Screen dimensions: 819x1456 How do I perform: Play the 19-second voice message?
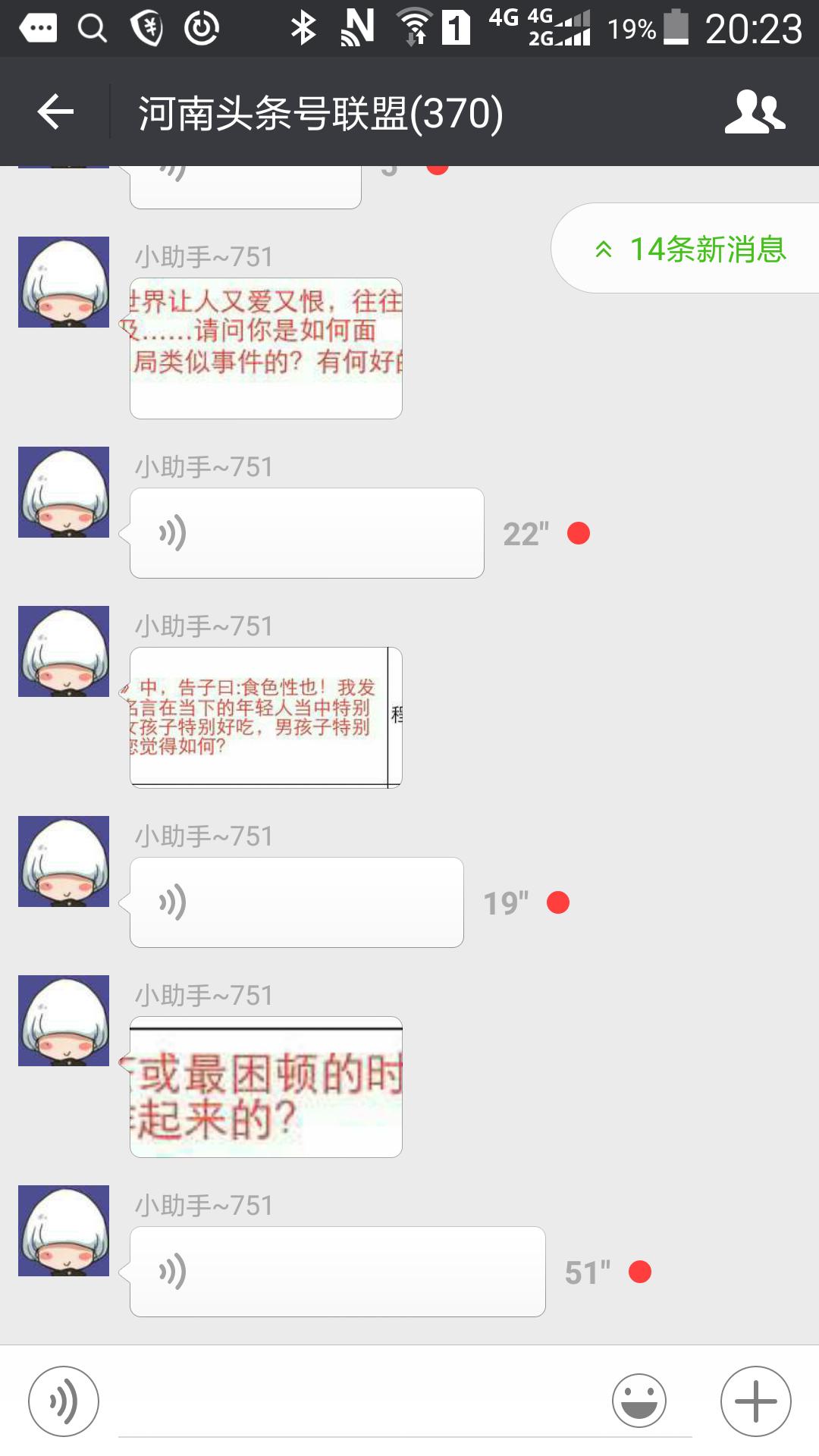click(297, 902)
